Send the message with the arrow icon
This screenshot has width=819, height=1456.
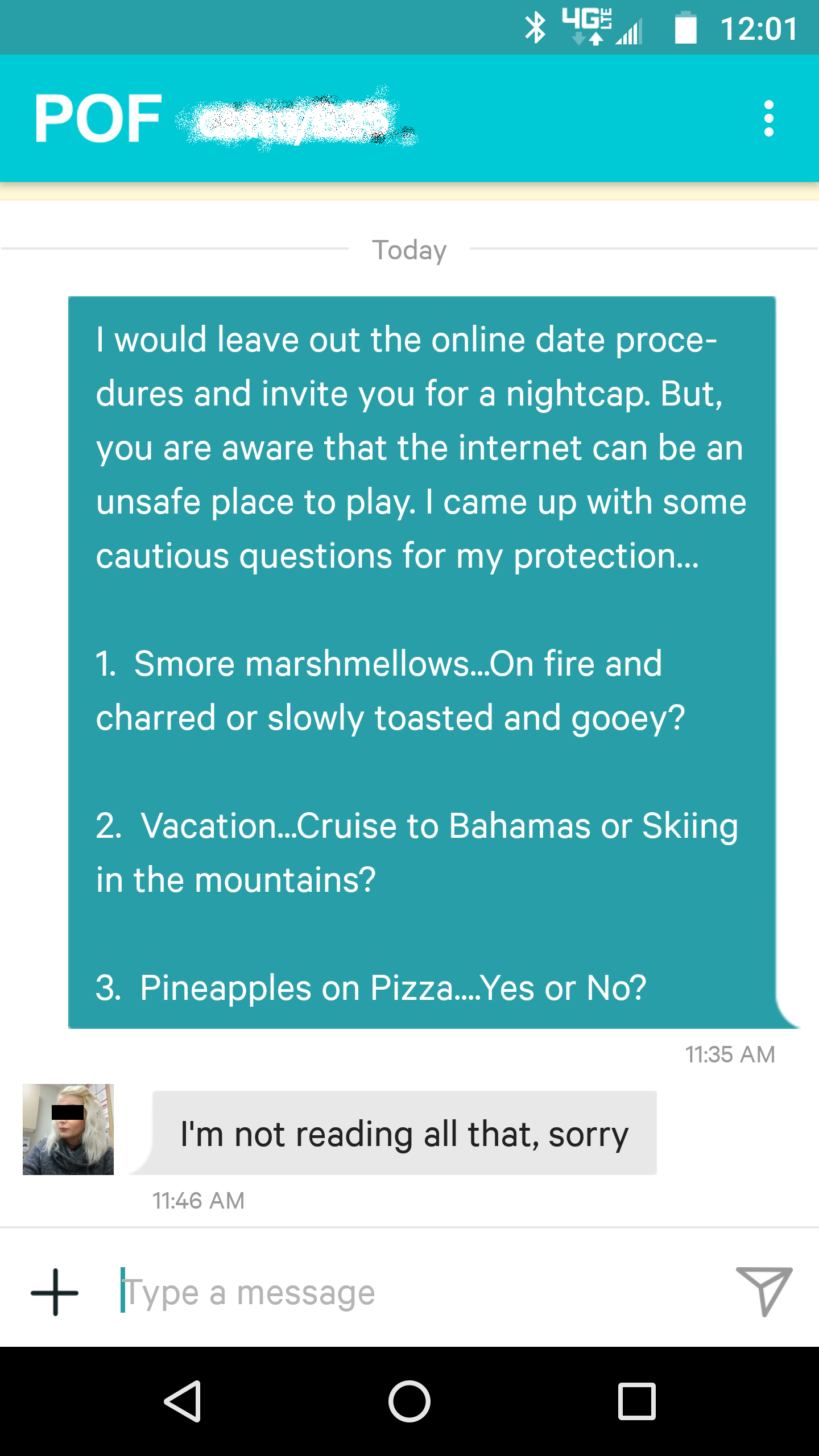click(x=764, y=1291)
